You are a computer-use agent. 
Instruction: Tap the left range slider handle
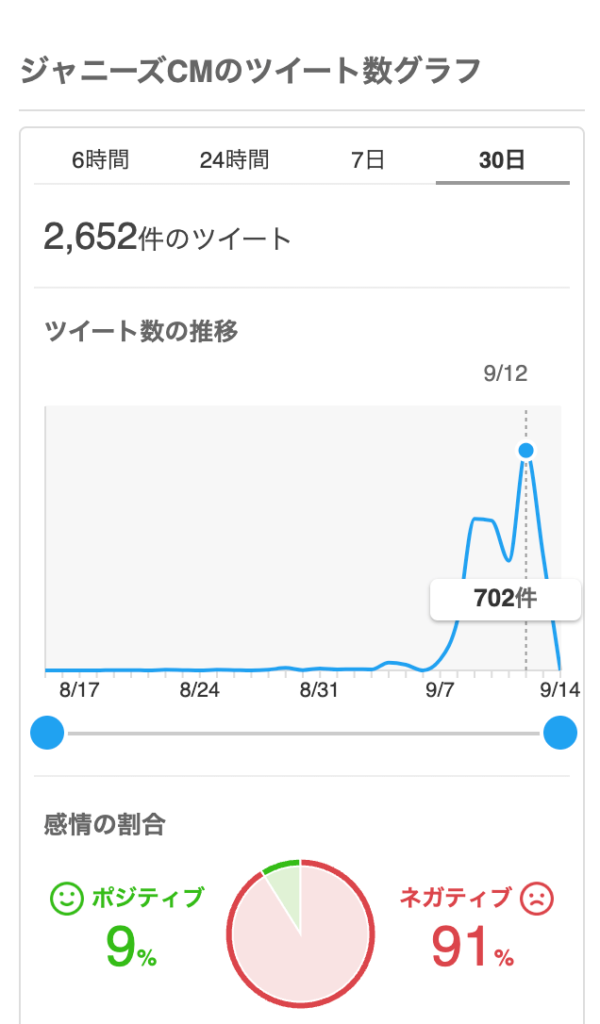click(x=48, y=733)
